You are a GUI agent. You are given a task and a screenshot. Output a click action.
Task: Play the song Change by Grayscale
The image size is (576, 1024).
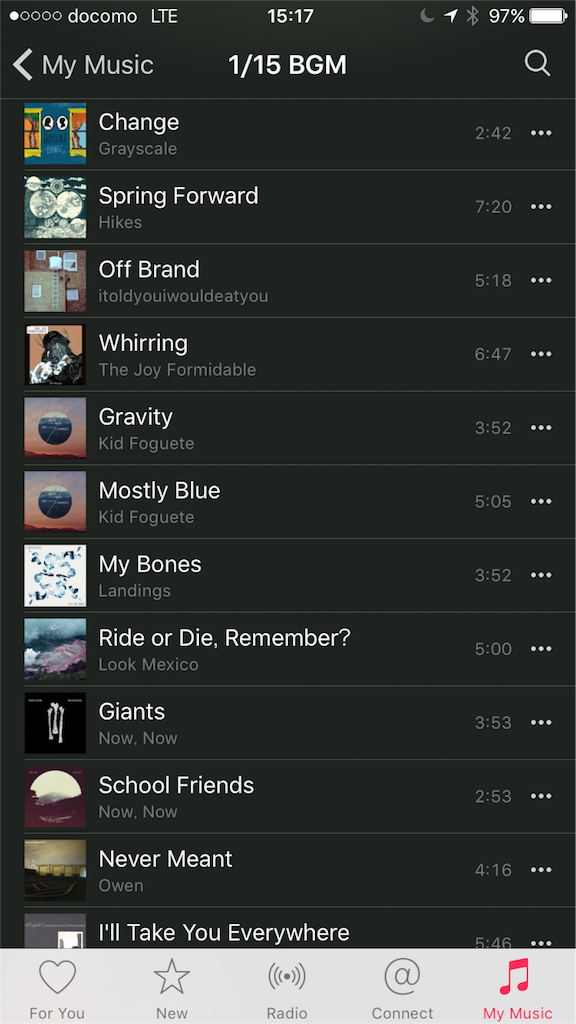288,133
